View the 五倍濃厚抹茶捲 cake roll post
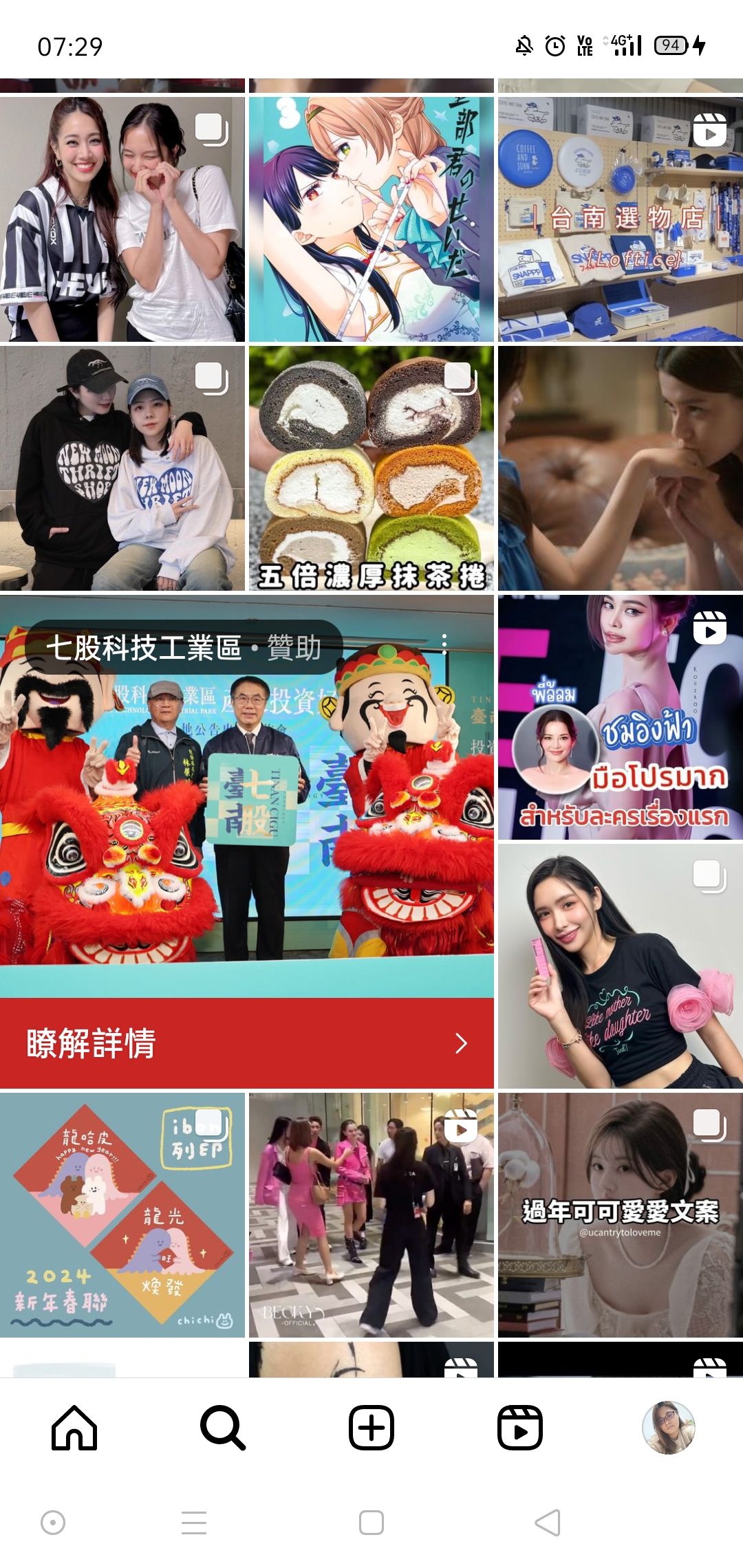The height and width of the screenshot is (1568, 743). click(x=371, y=468)
